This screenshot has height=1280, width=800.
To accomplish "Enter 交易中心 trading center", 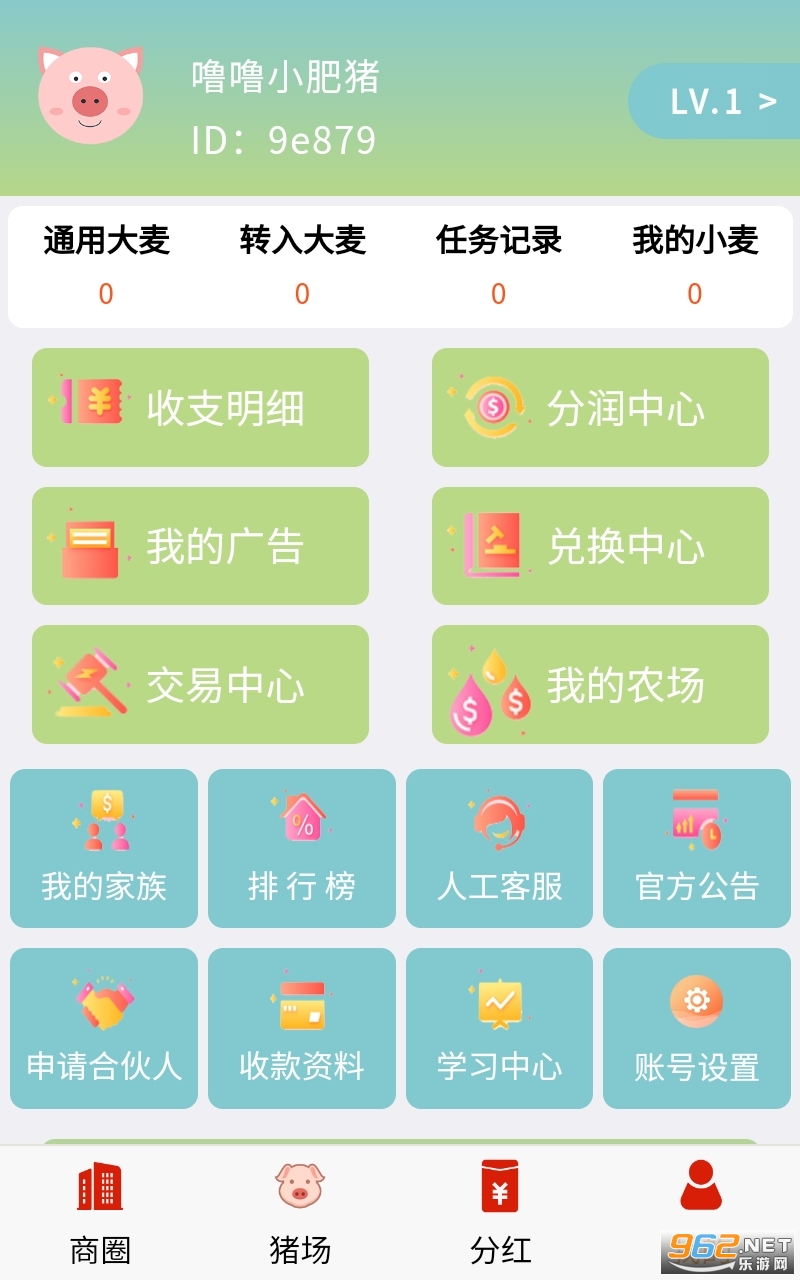I will [200, 684].
